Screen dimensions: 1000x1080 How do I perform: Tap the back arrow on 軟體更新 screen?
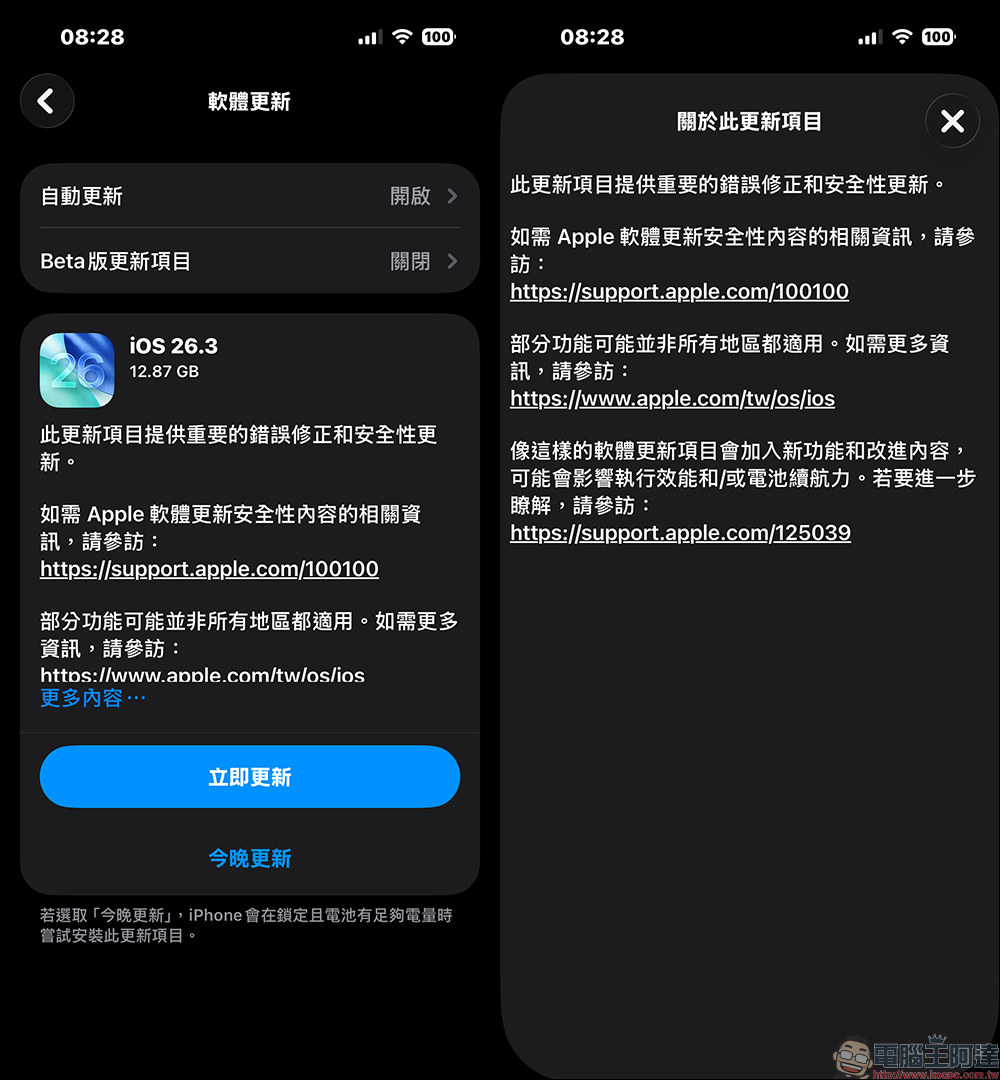pos(47,101)
